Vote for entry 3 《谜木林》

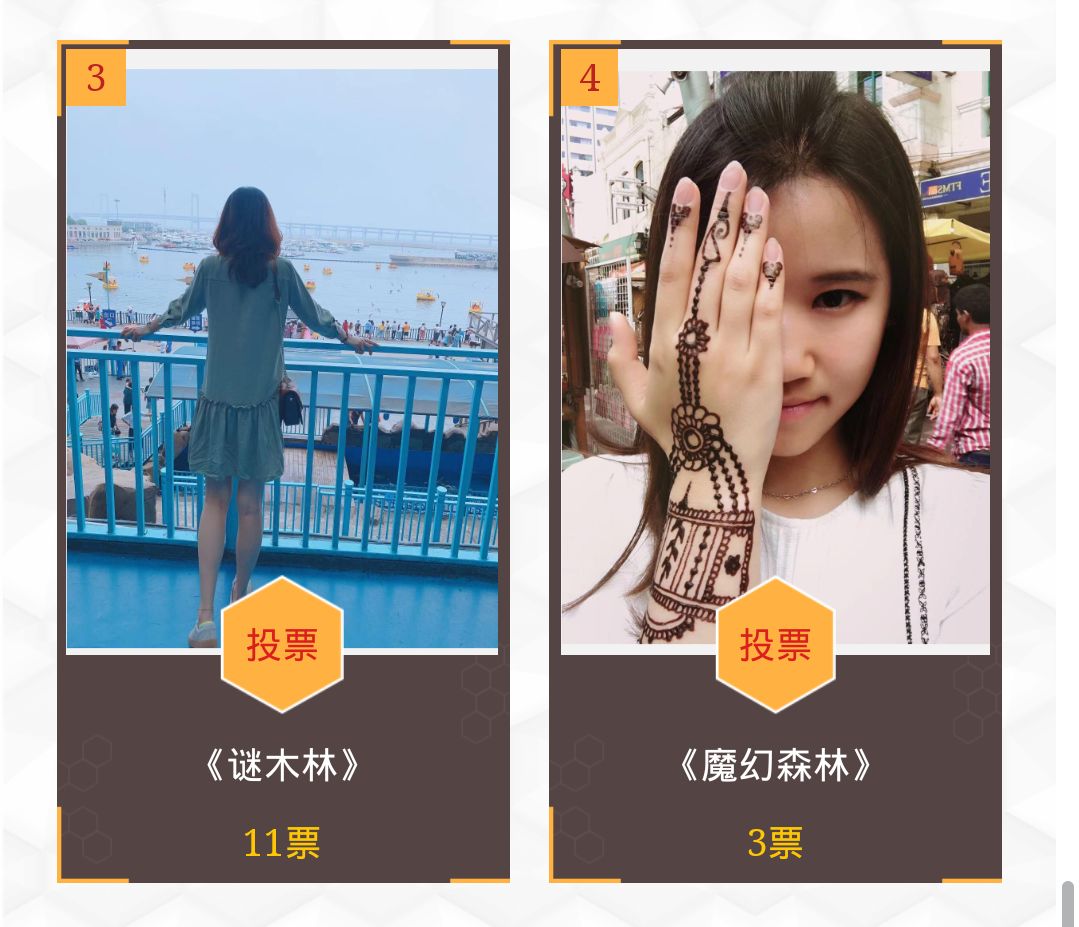pos(282,645)
